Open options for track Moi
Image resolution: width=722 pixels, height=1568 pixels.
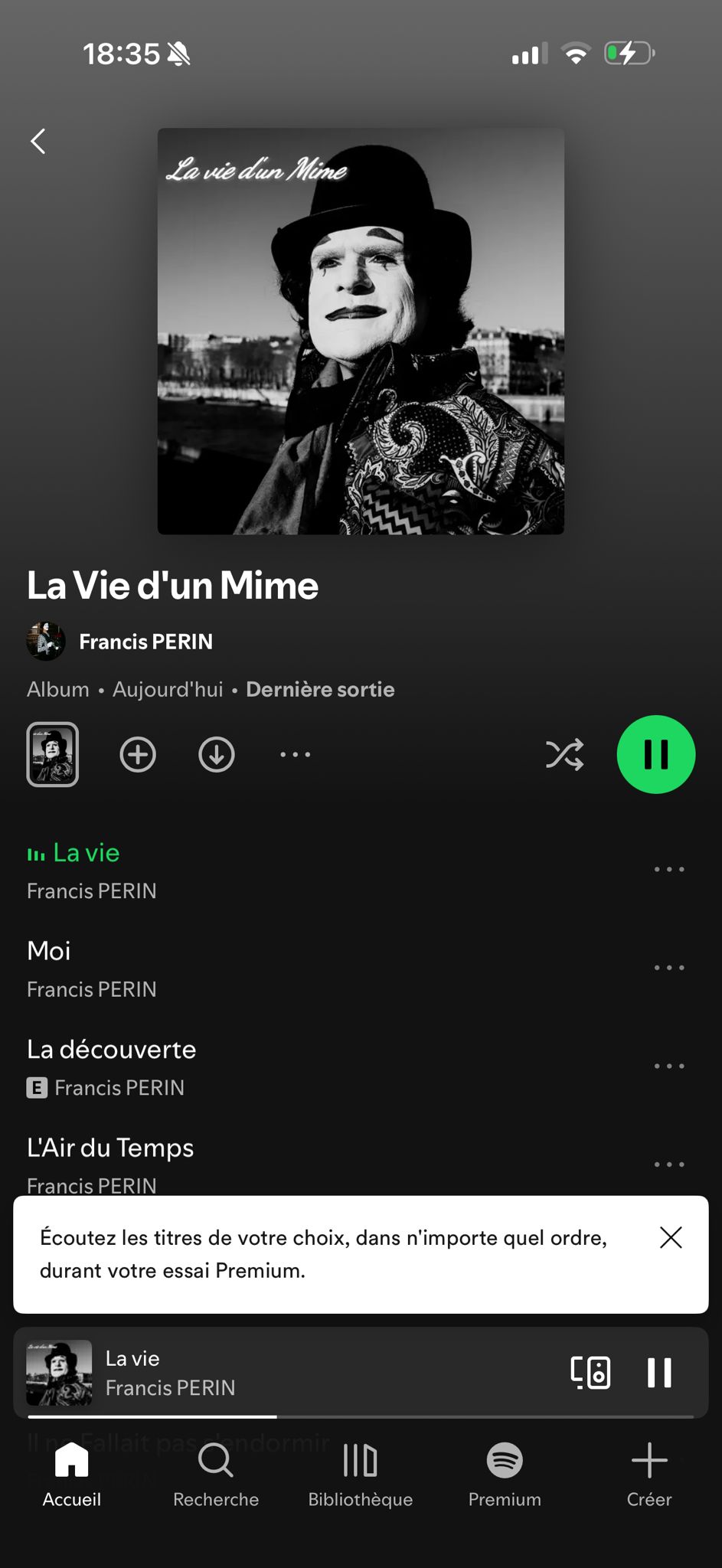668,968
